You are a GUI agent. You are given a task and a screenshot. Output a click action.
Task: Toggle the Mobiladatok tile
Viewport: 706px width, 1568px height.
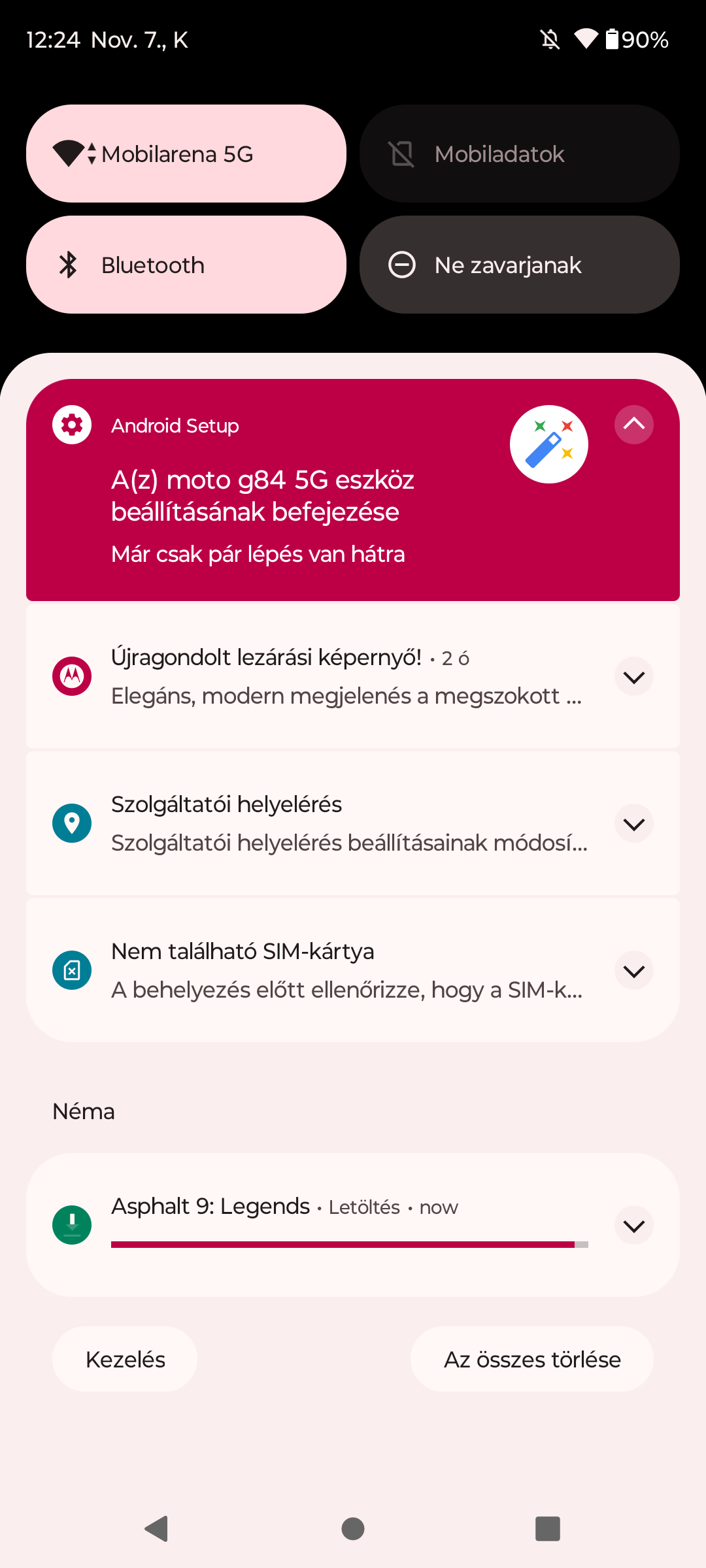(x=520, y=154)
